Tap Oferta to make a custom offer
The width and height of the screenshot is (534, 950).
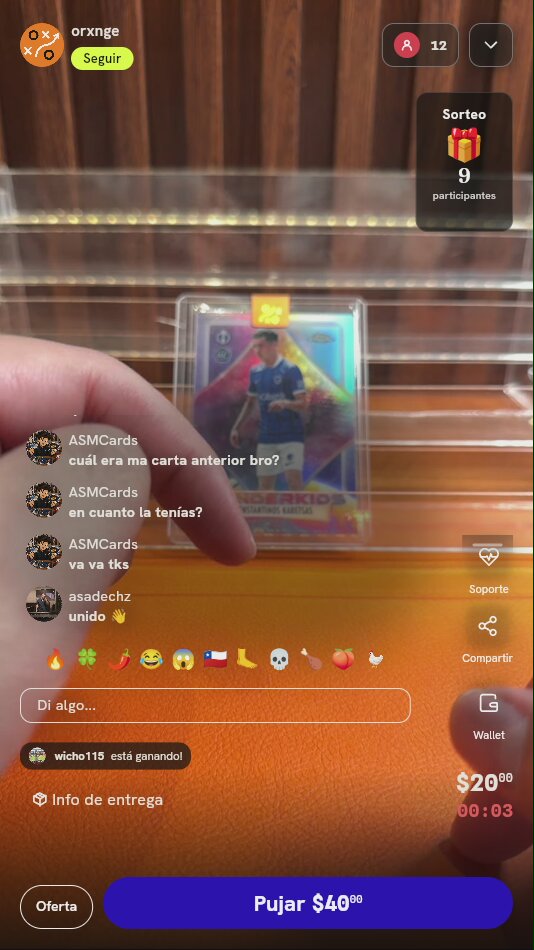pyautogui.click(x=56, y=906)
